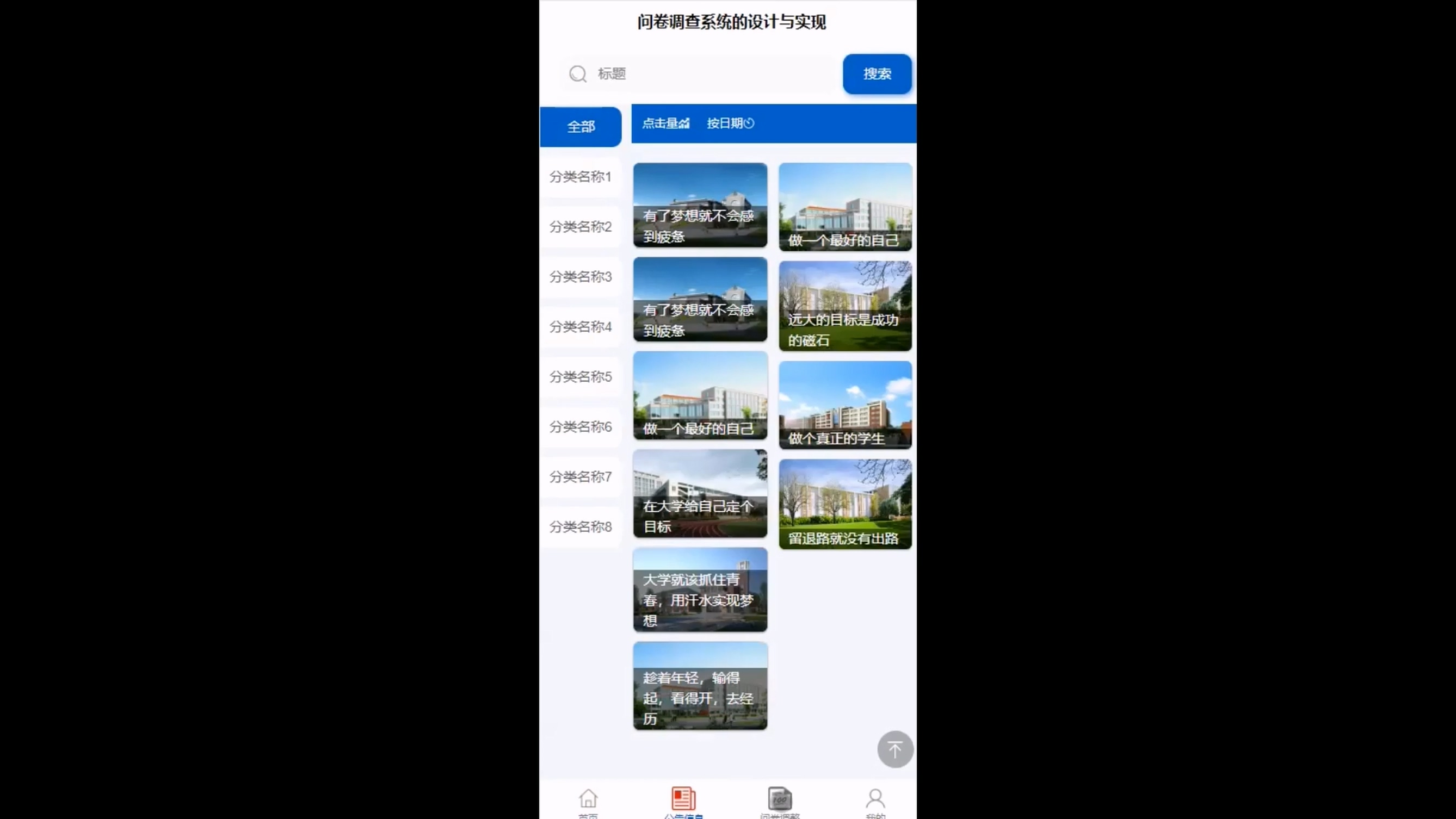Sort by 点击量
1456x819 pixels.
665,123
